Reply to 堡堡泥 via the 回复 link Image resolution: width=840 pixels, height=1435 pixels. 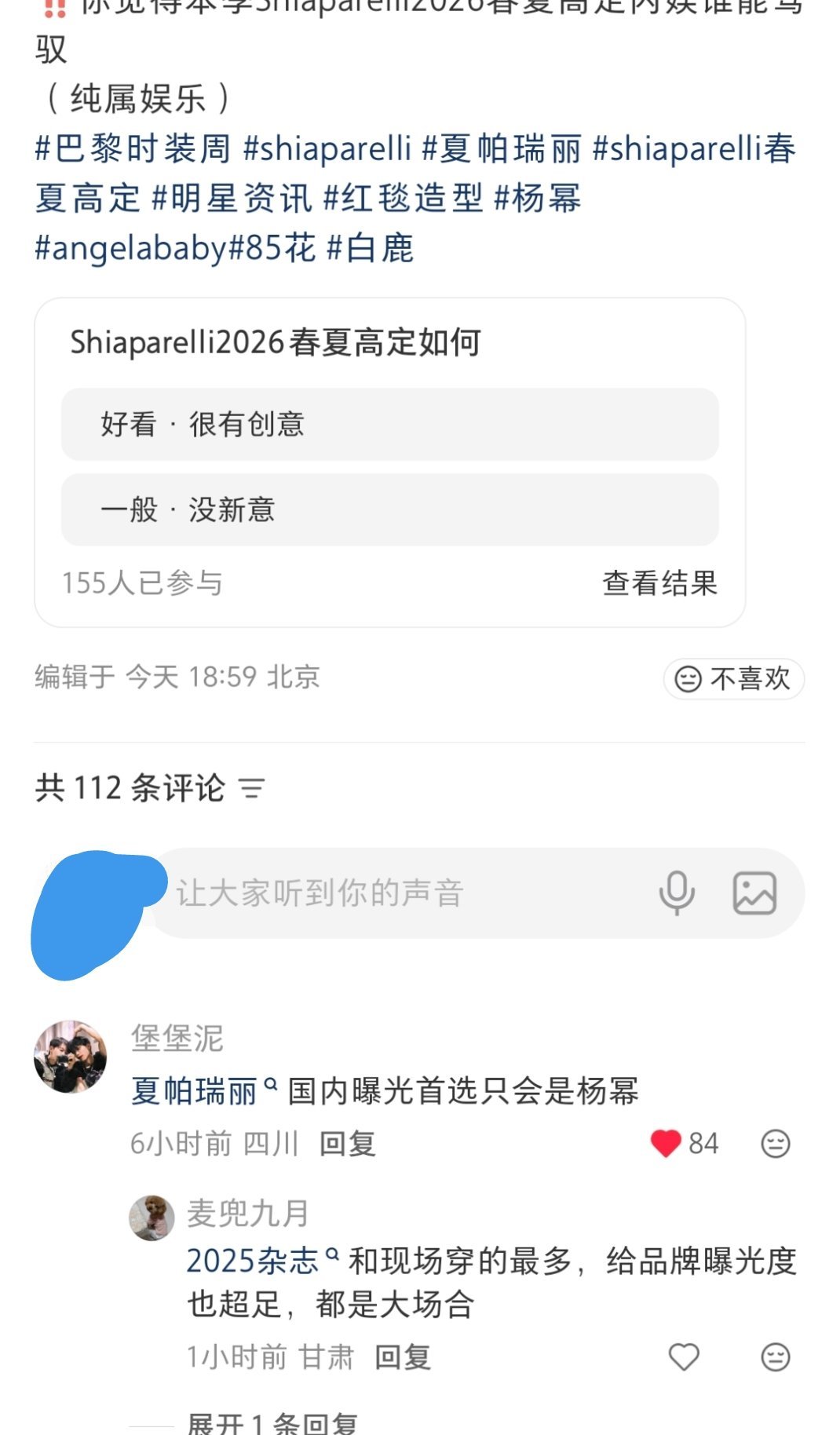click(348, 1145)
